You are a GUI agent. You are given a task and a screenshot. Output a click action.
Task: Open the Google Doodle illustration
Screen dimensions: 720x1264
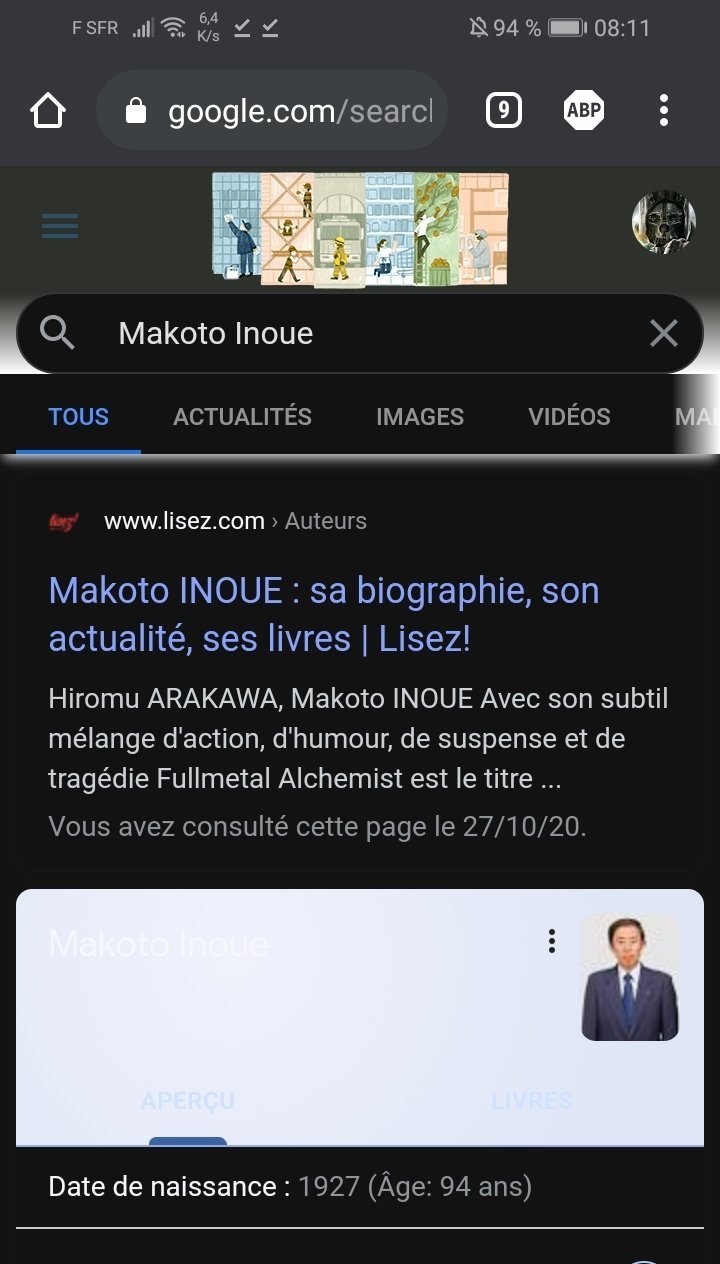(360, 230)
